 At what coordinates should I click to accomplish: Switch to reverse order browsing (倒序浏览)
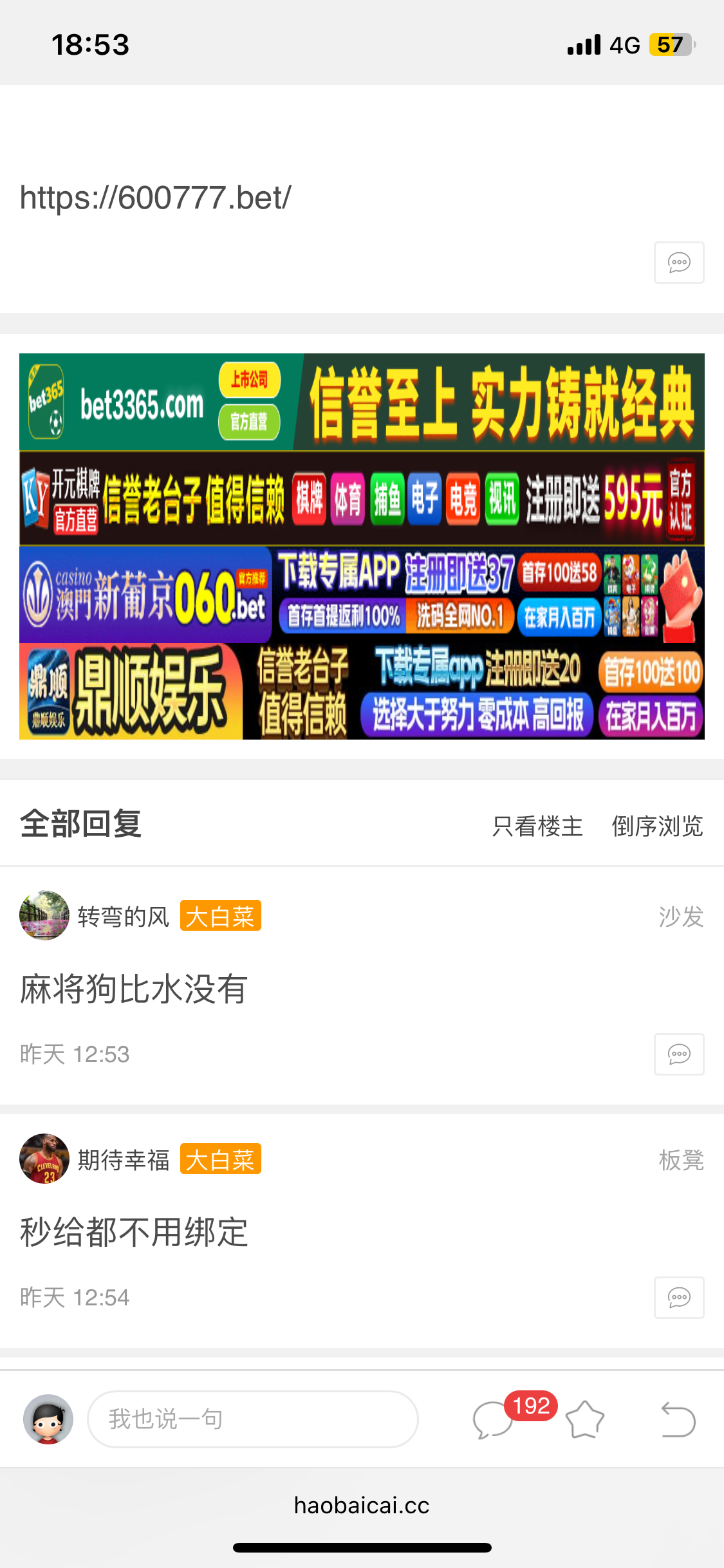click(x=657, y=826)
